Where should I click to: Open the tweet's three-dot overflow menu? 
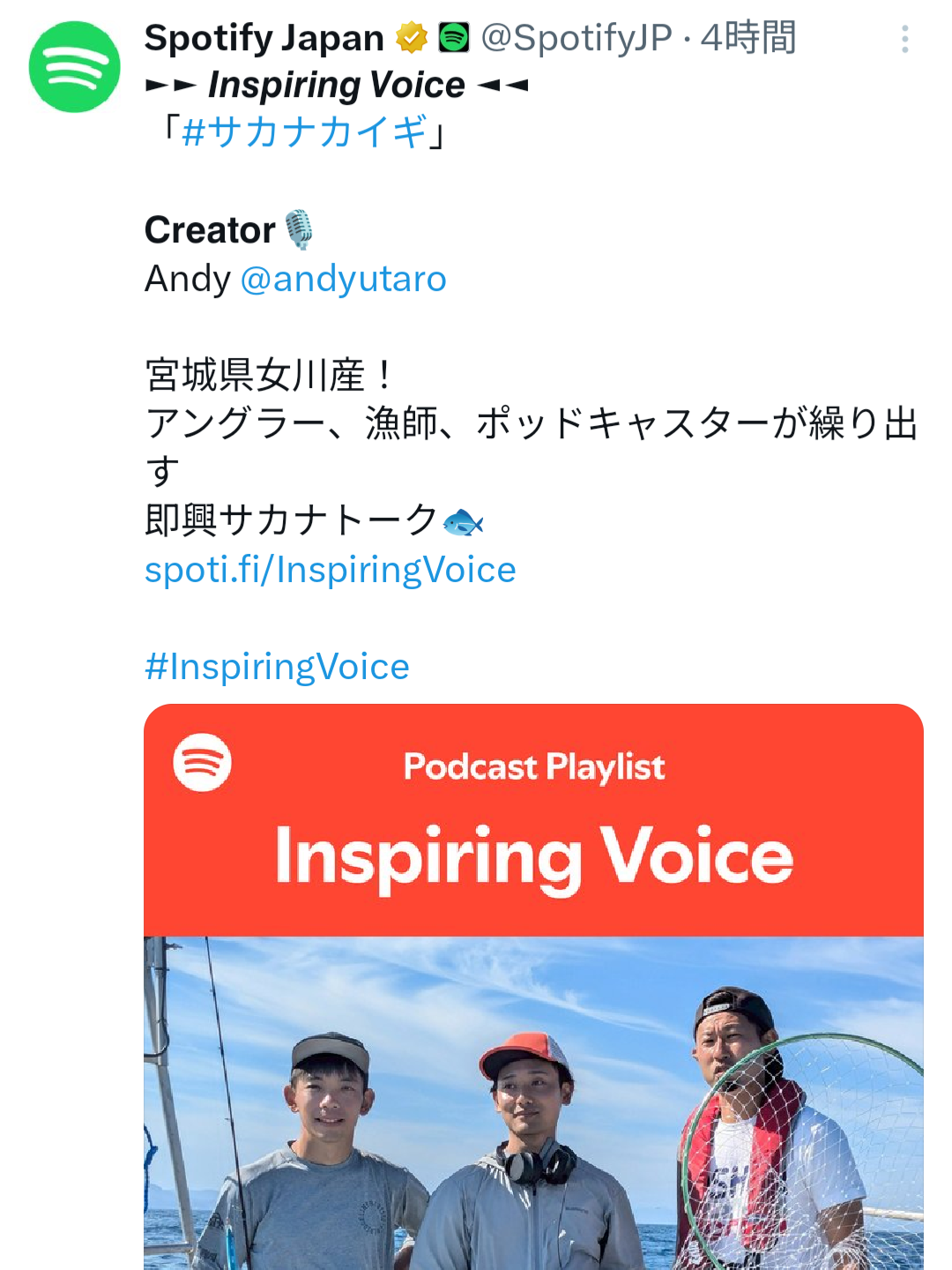click(x=904, y=39)
